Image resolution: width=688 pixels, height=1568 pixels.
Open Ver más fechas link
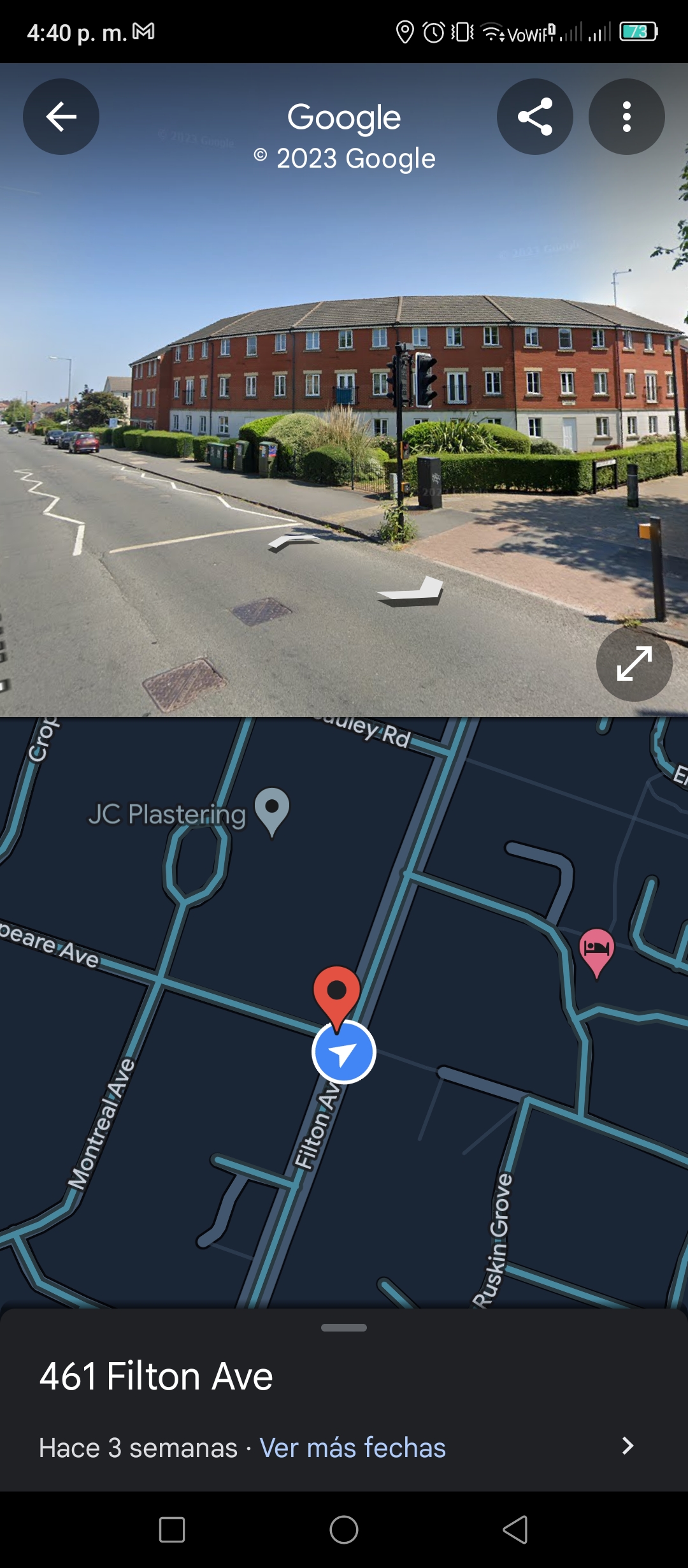point(352,1448)
